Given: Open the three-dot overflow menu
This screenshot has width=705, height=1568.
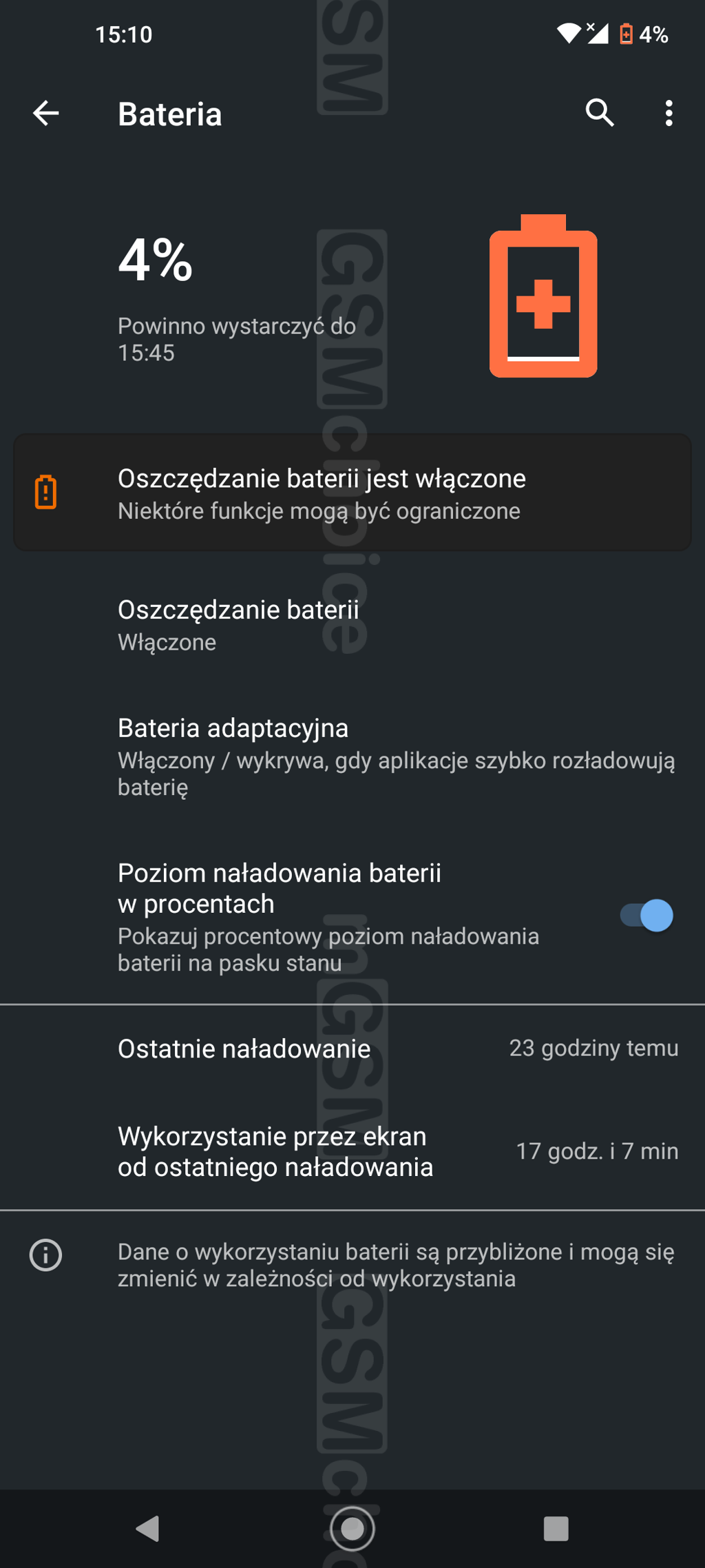Looking at the screenshot, I should click(669, 113).
